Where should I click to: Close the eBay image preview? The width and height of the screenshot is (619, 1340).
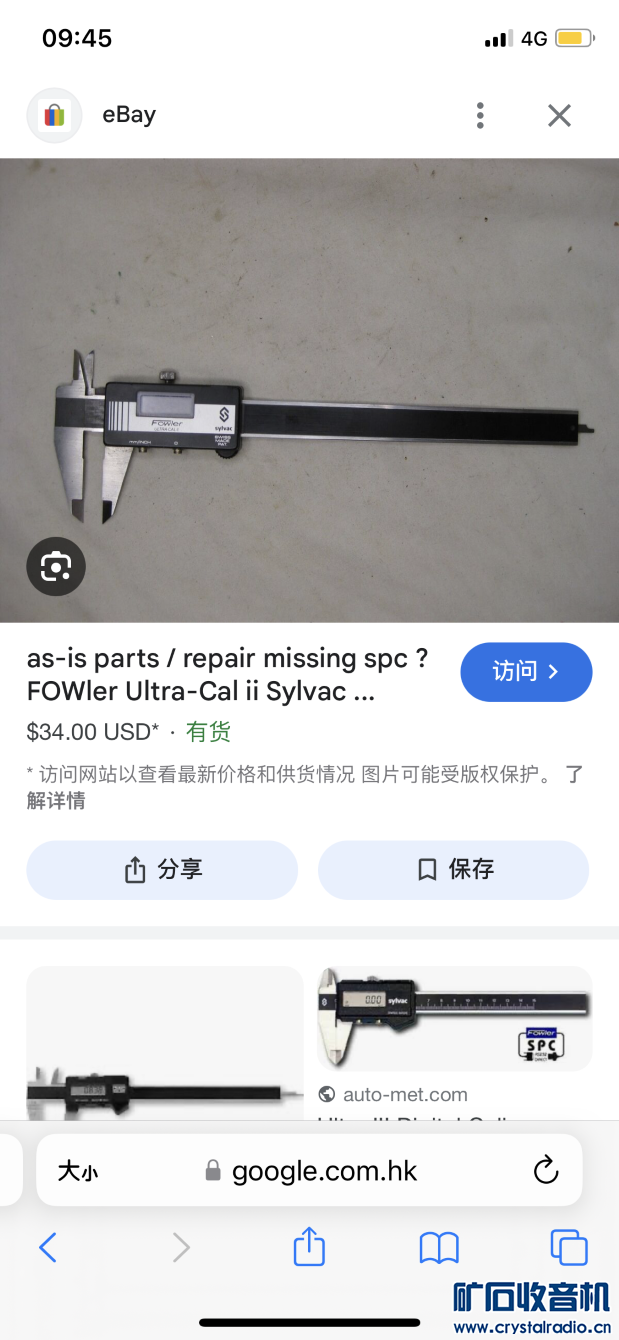point(559,115)
